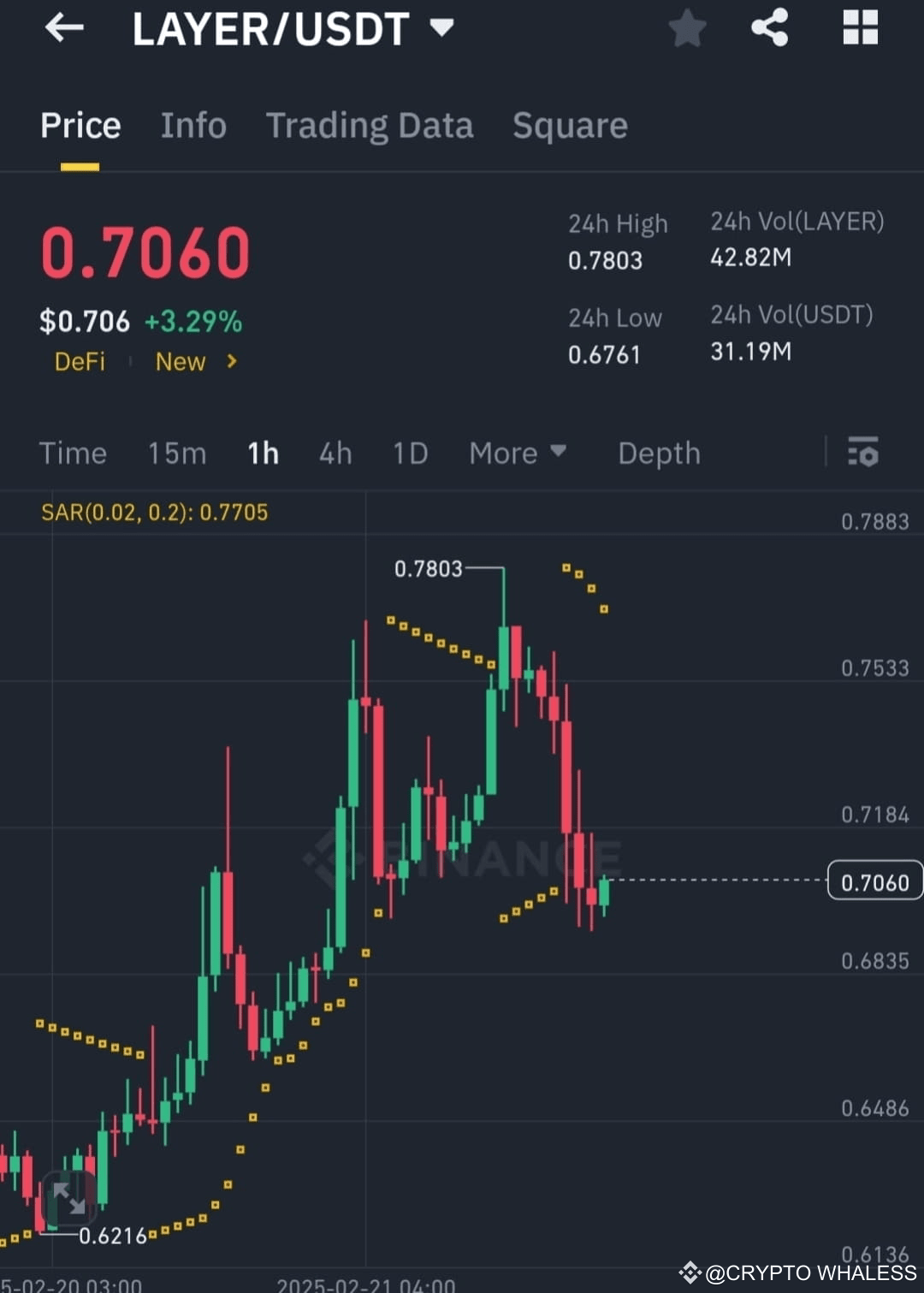Expand the More timeframe dropdown
Image resolution: width=924 pixels, height=1293 pixels.
tap(518, 454)
